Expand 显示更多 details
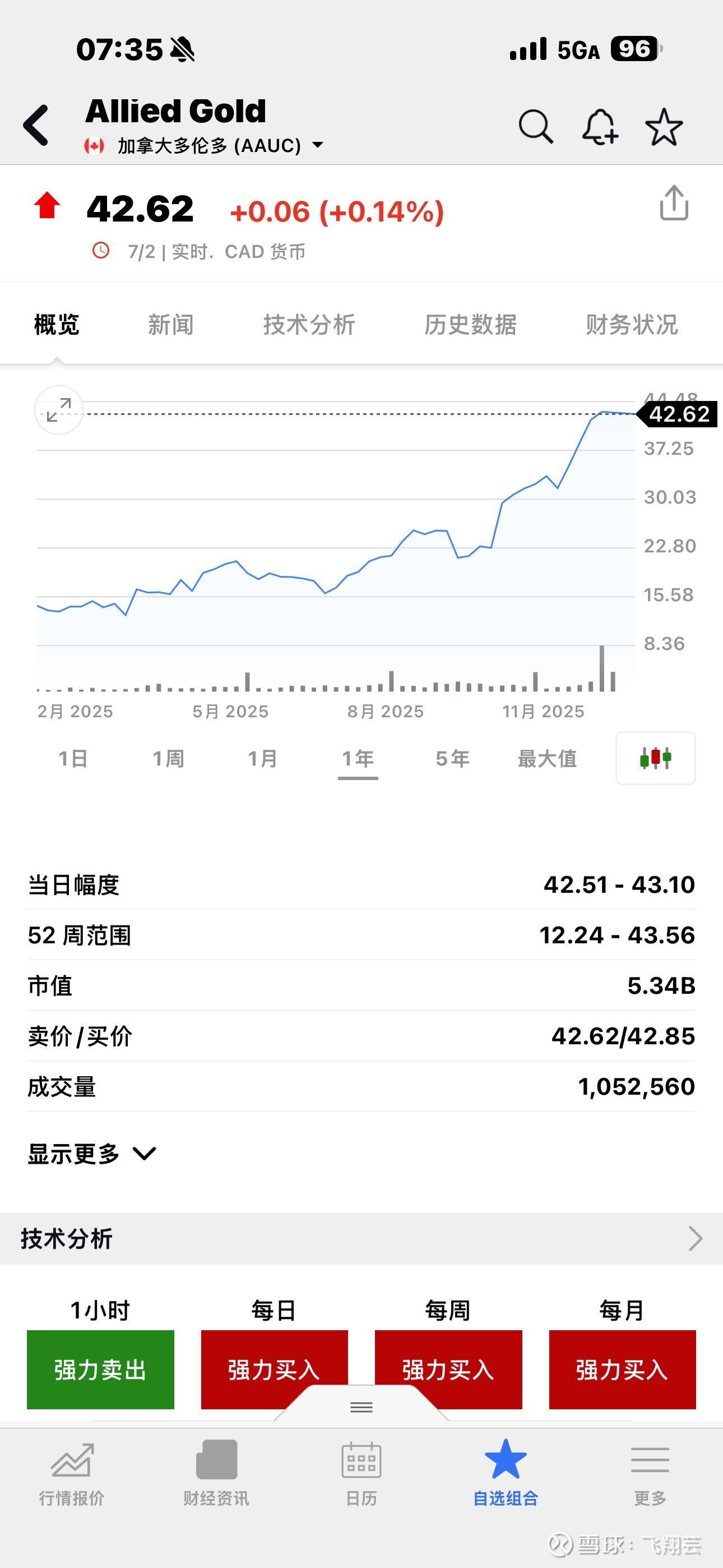This screenshot has height=1568, width=723. click(91, 1154)
